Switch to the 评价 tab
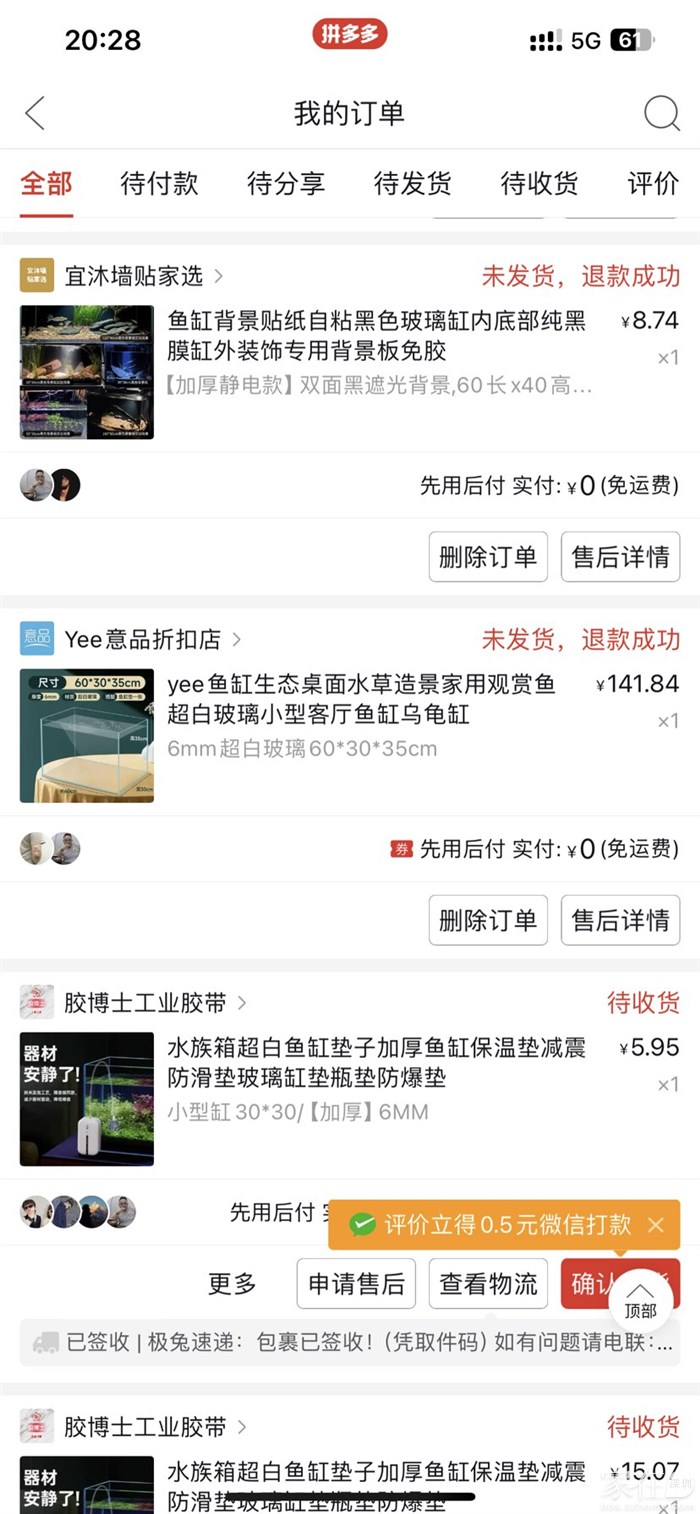Viewport: 700px width, 1514px height. coord(652,184)
